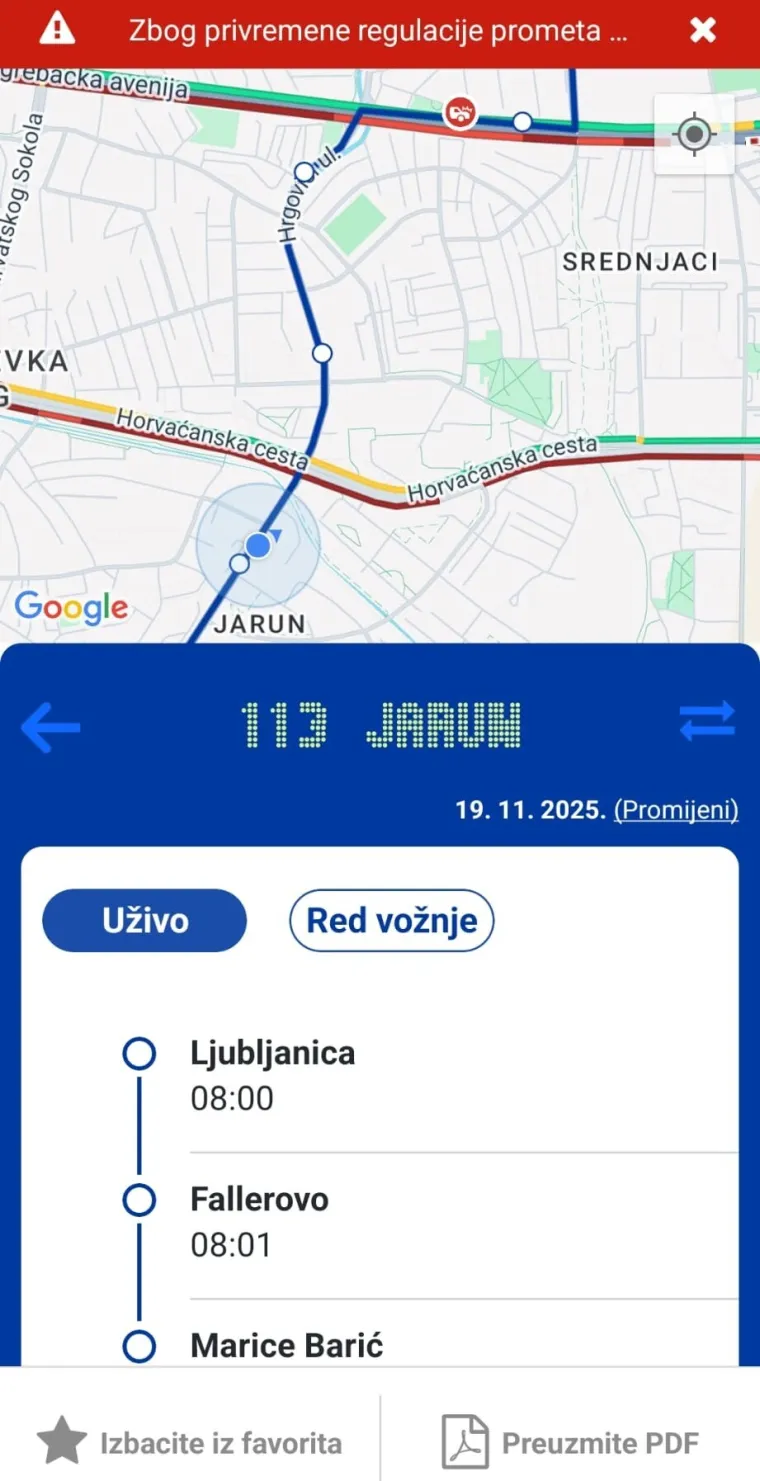Center map using the location crosshair icon
The height and width of the screenshot is (1481, 760).
click(x=694, y=135)
